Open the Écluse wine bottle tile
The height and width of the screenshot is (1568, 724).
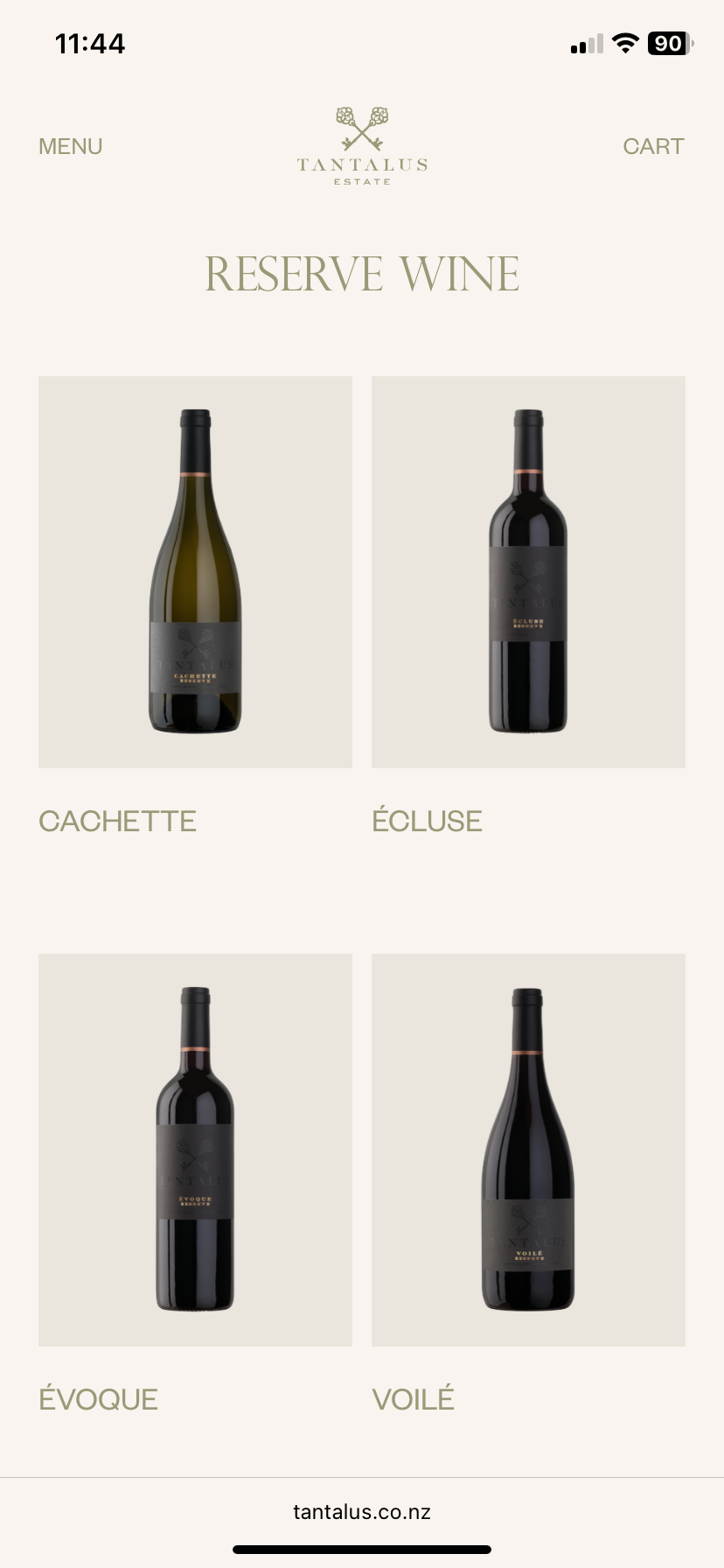(x=528, y=572)
